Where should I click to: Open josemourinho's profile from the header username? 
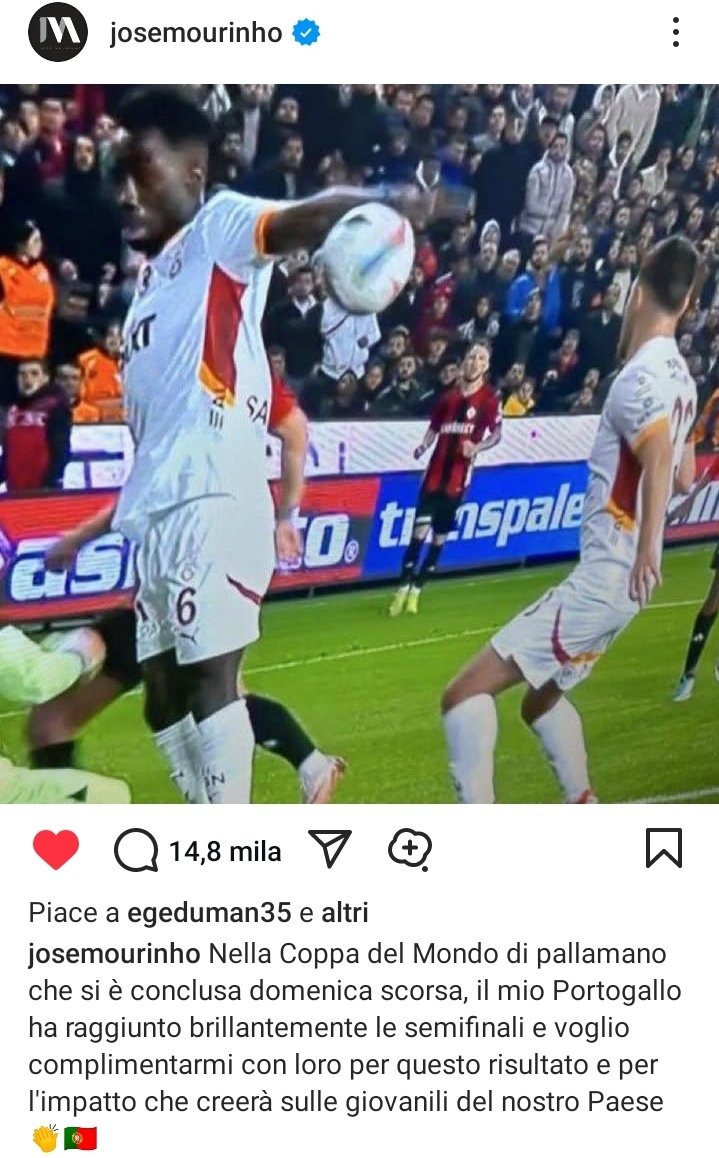195,33
